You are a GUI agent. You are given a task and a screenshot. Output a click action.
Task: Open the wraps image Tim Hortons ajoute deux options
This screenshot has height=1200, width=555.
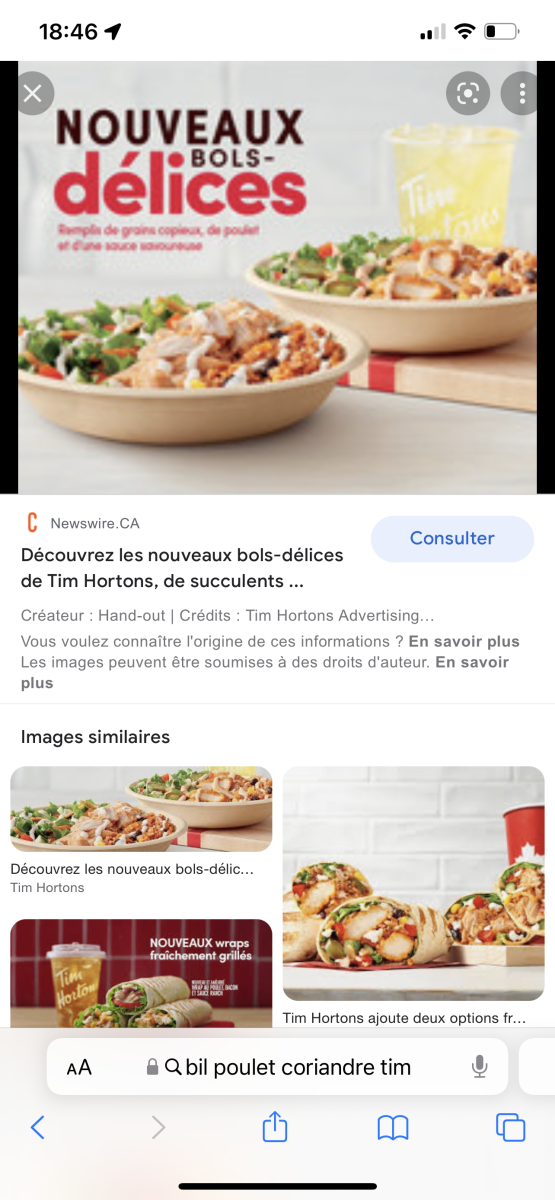414,883
